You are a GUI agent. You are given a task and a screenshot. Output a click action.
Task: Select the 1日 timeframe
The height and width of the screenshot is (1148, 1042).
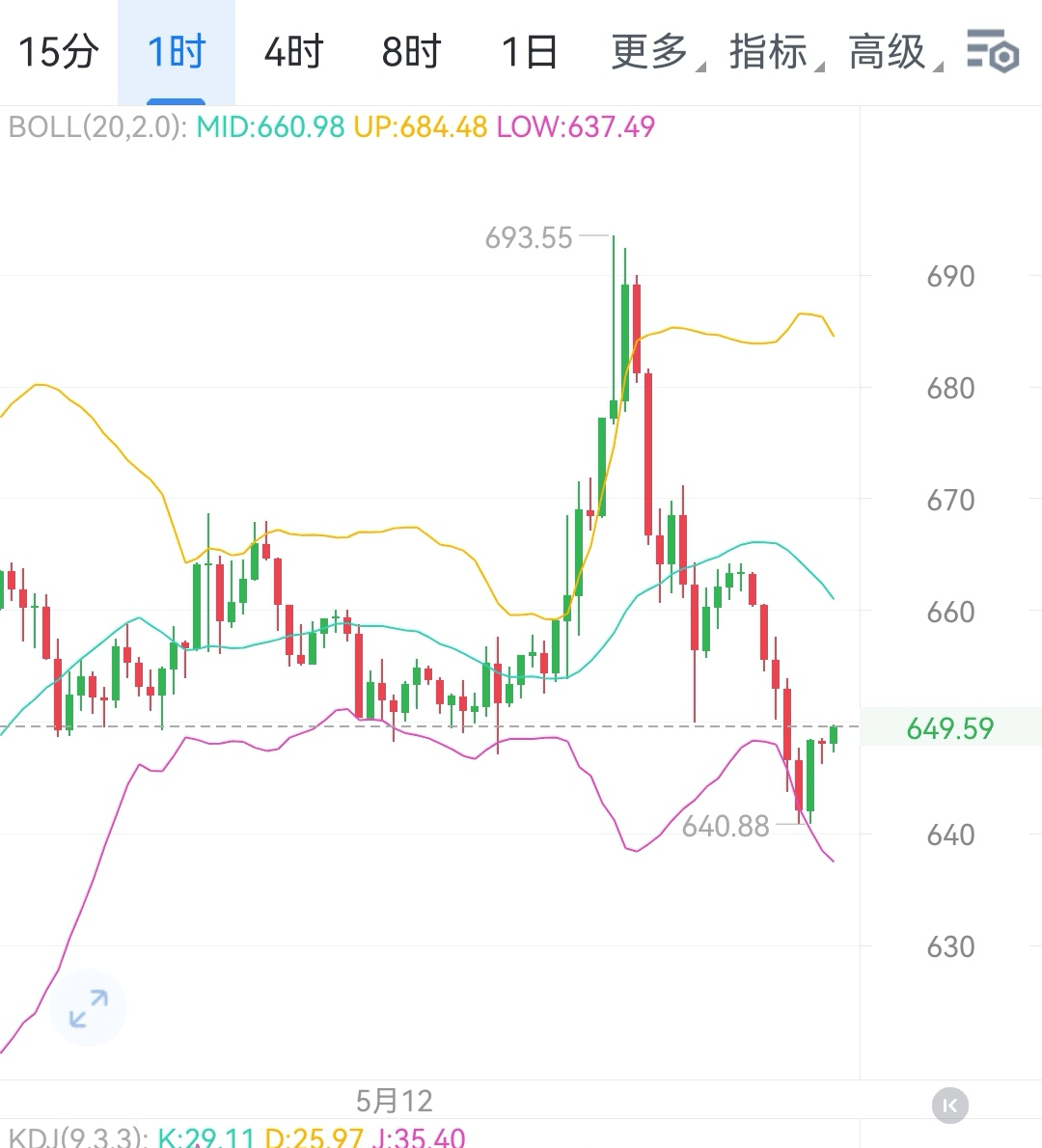pyautogui.click(x=529, y=52)
